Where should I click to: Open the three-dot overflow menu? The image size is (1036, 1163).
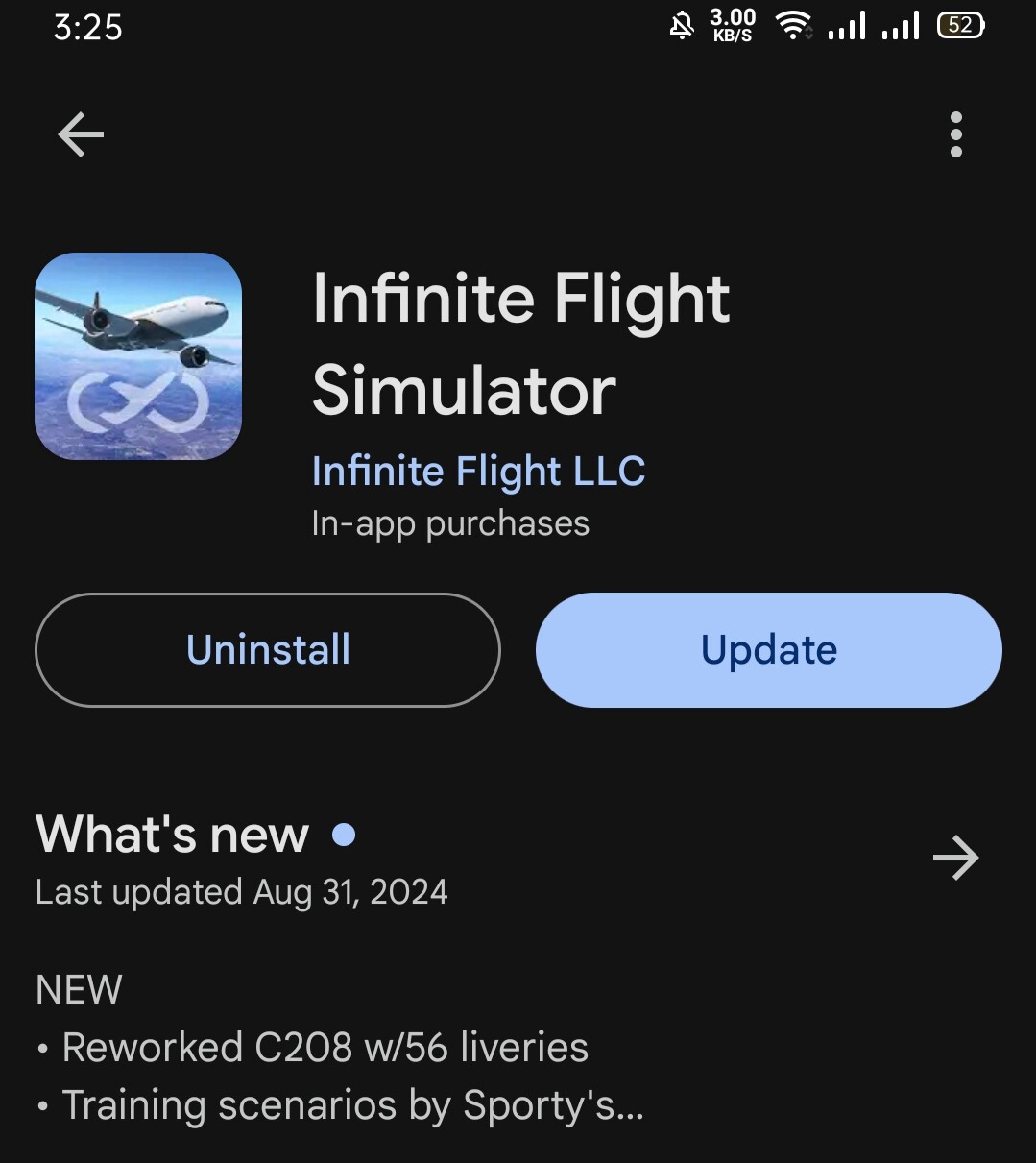pyautogui.click(x=955, y=133)
